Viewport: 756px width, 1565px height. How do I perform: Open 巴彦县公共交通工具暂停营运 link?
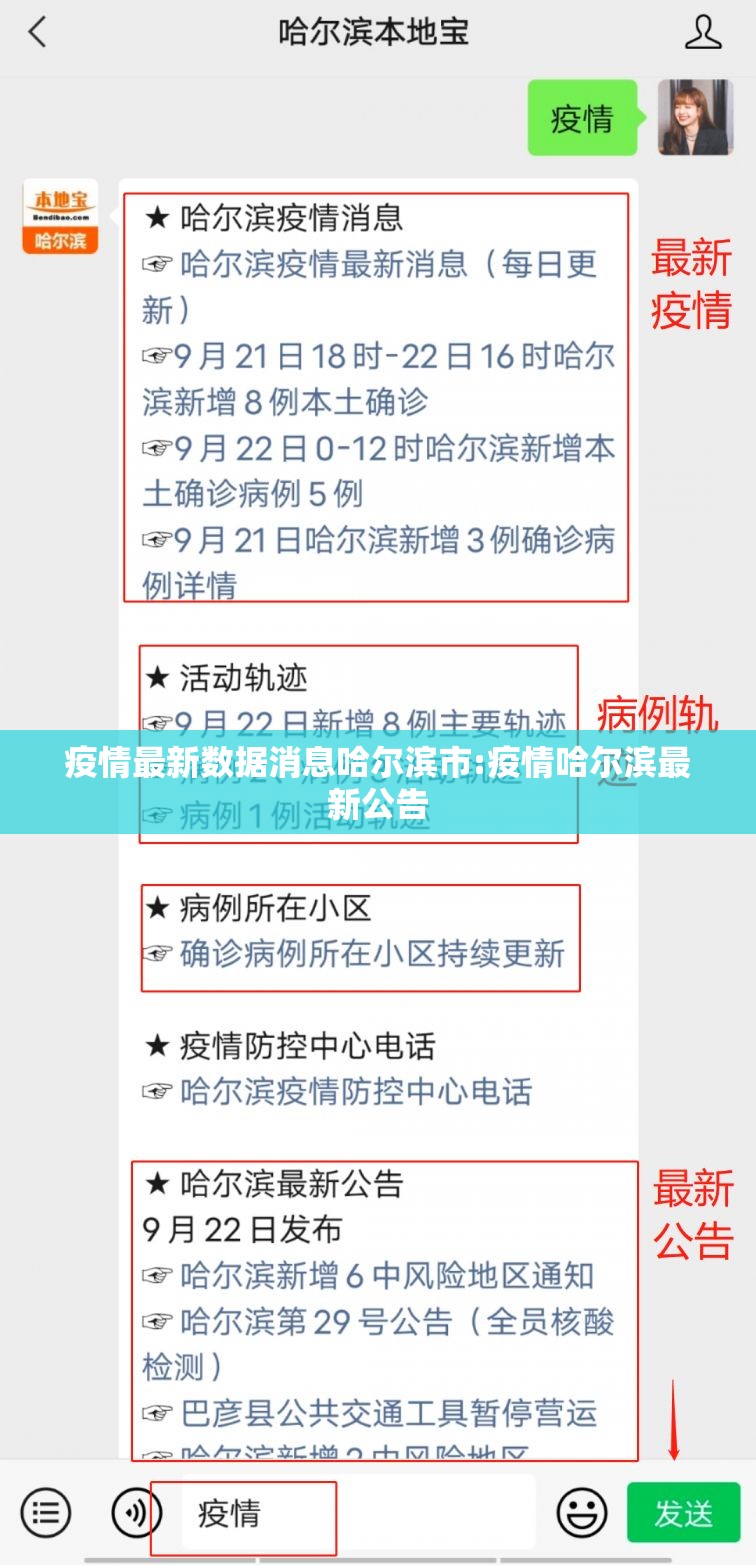click(x=388, y=1413)
